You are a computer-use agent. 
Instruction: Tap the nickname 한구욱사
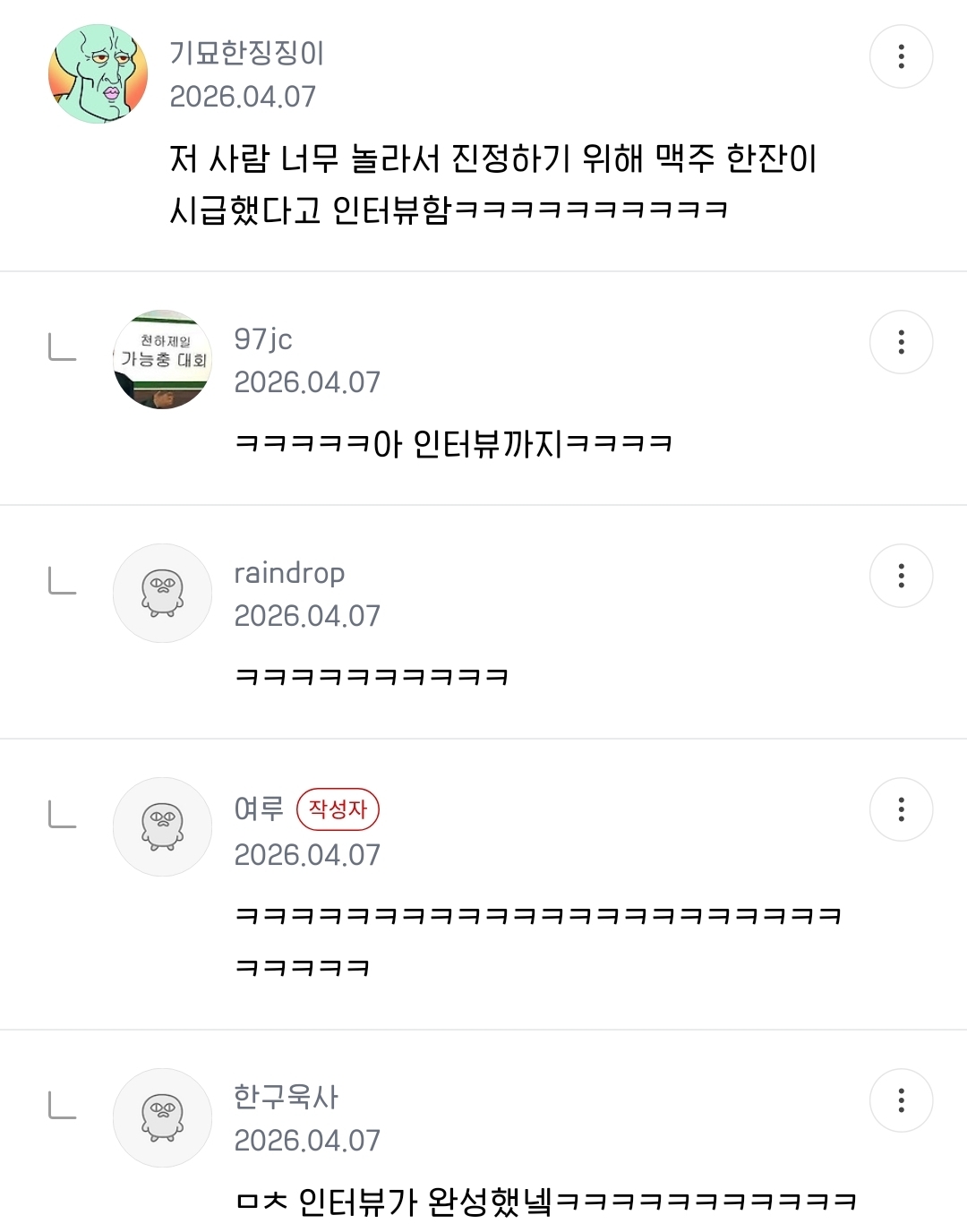pyautogui.click(x=286, y=1097)
